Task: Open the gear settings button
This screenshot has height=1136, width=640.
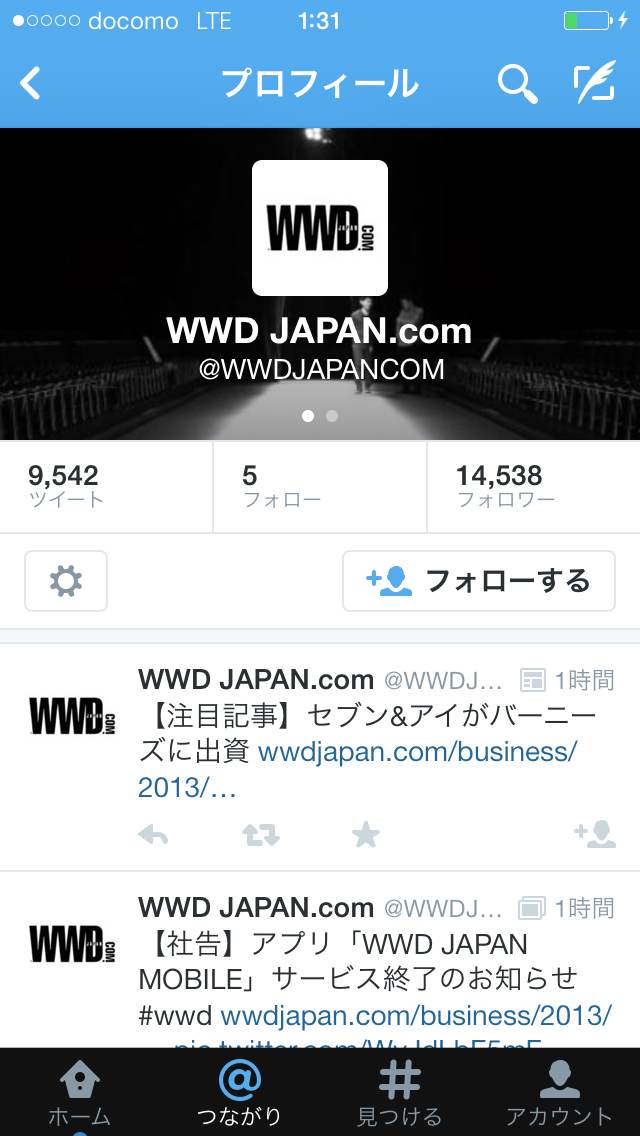Action: pyautogui.click(x=66, y=581)
